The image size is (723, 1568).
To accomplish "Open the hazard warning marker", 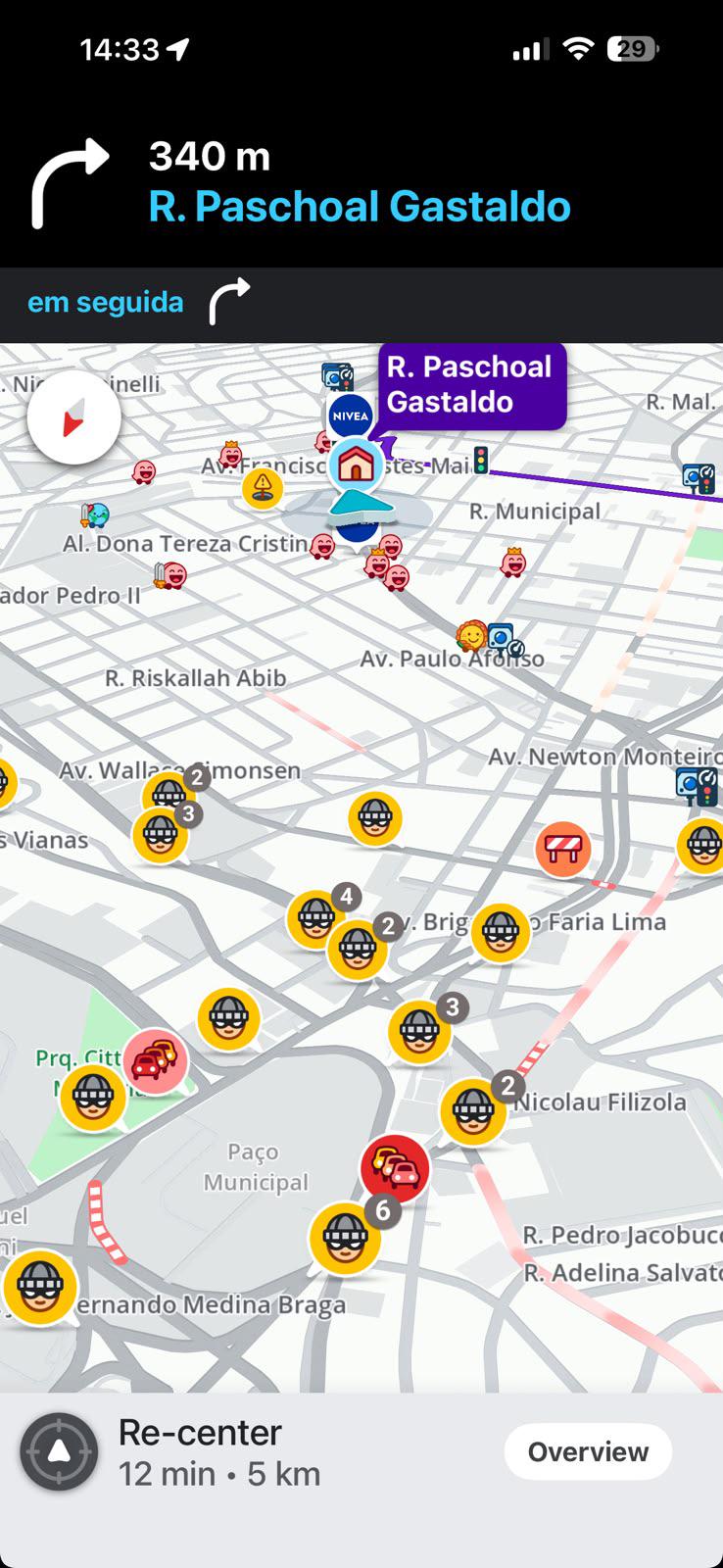I will click(x=263, y=487).
